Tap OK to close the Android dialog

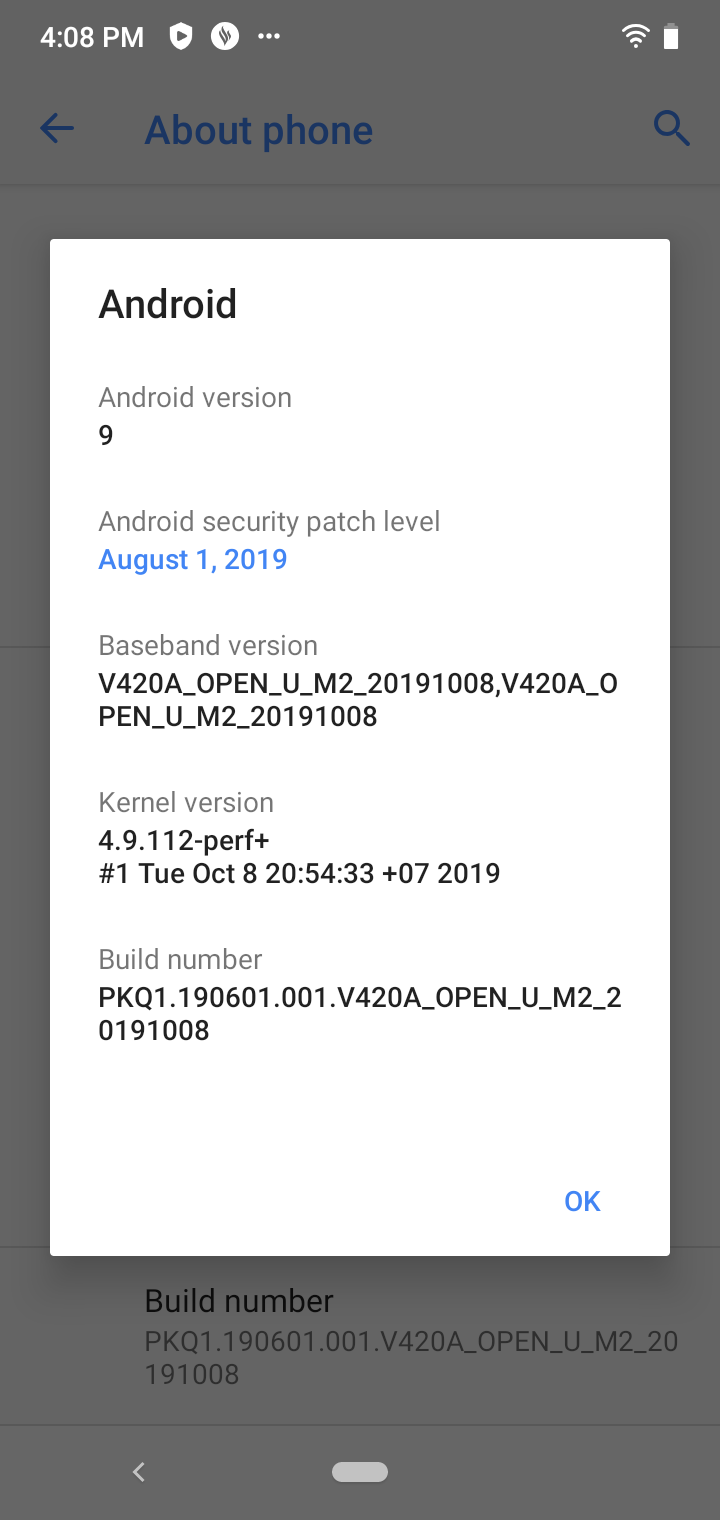tap(582, 1201)
